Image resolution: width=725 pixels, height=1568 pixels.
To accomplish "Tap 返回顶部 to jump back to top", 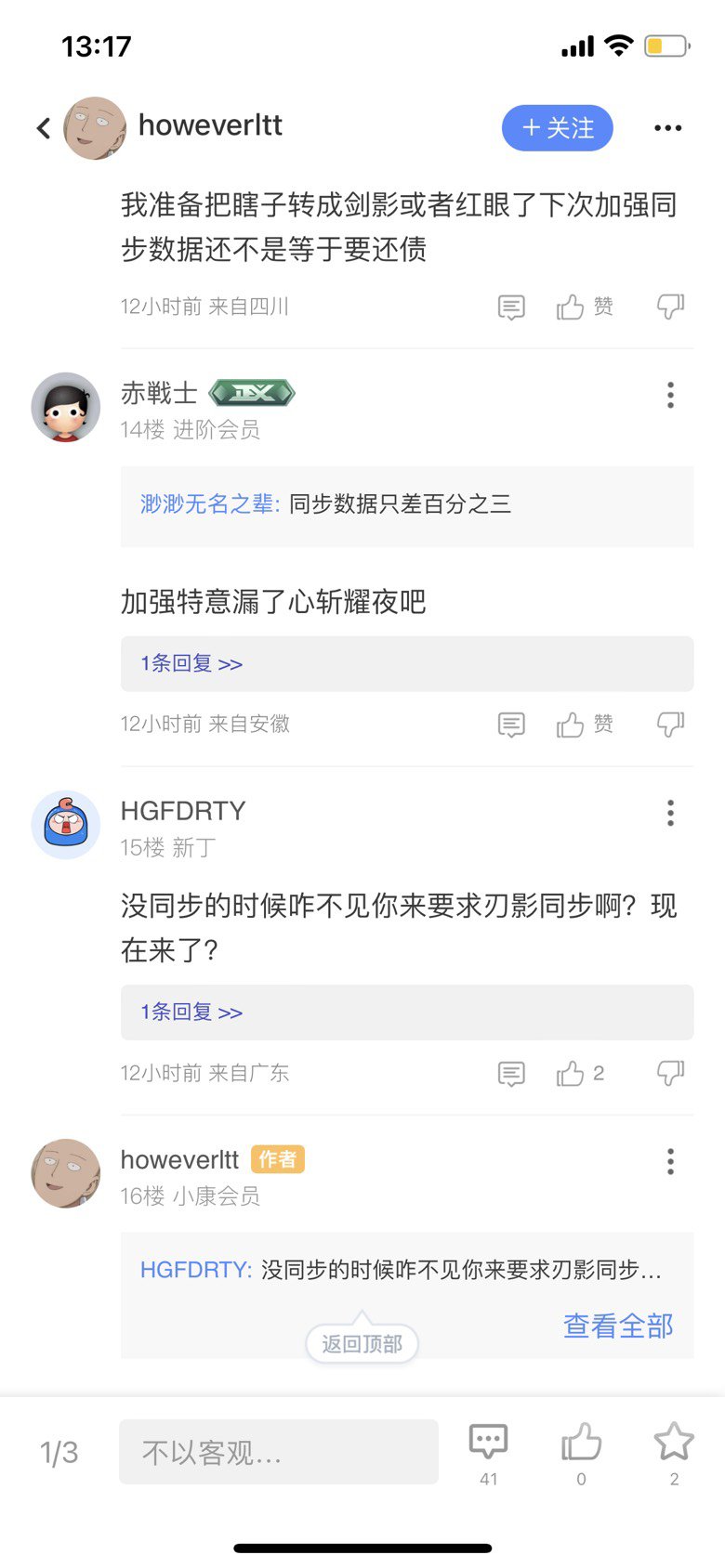I will [362, 1342].
